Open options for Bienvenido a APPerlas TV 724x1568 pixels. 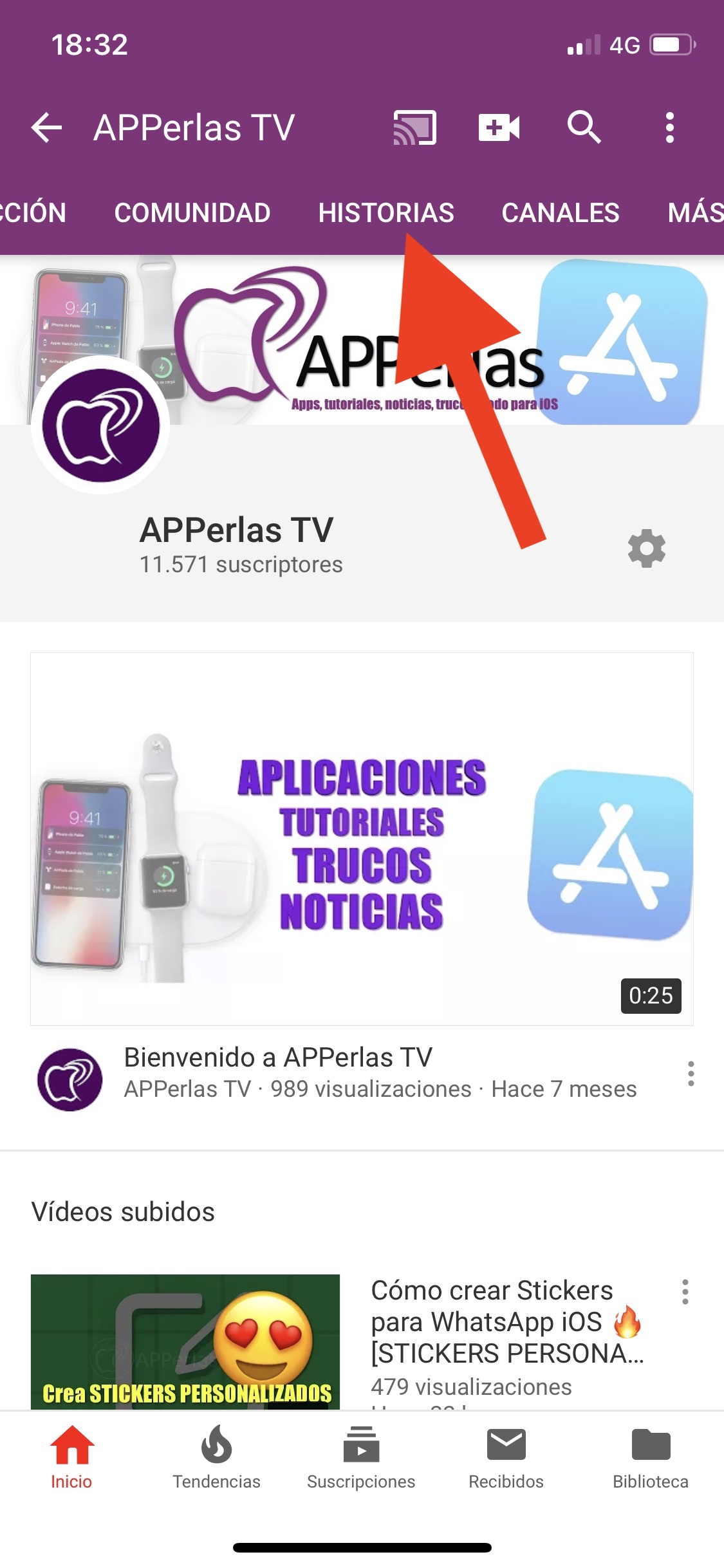(x=691, y=1074)
